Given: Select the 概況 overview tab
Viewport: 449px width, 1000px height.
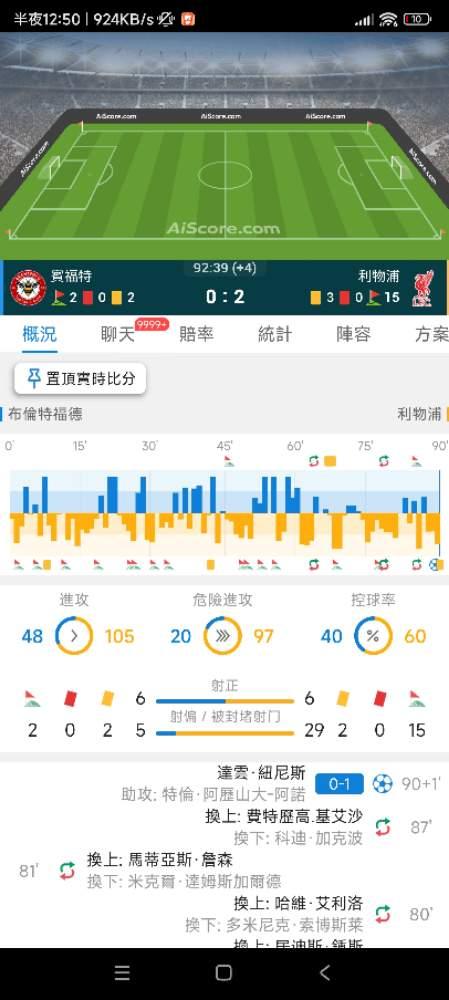Looking at the screenshot, I should click(x=40, y=334).
